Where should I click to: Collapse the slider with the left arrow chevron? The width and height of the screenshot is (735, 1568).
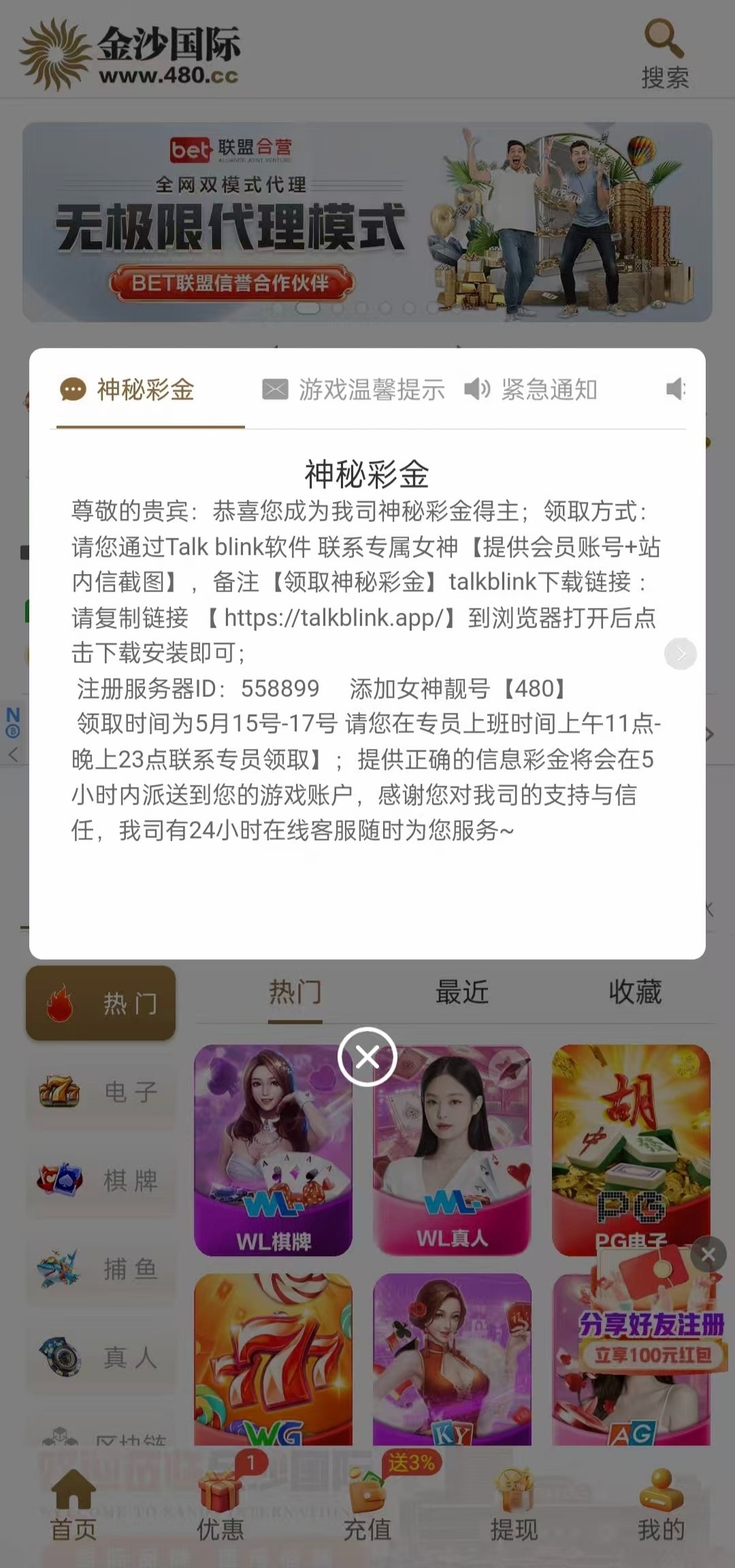[14, 754]
